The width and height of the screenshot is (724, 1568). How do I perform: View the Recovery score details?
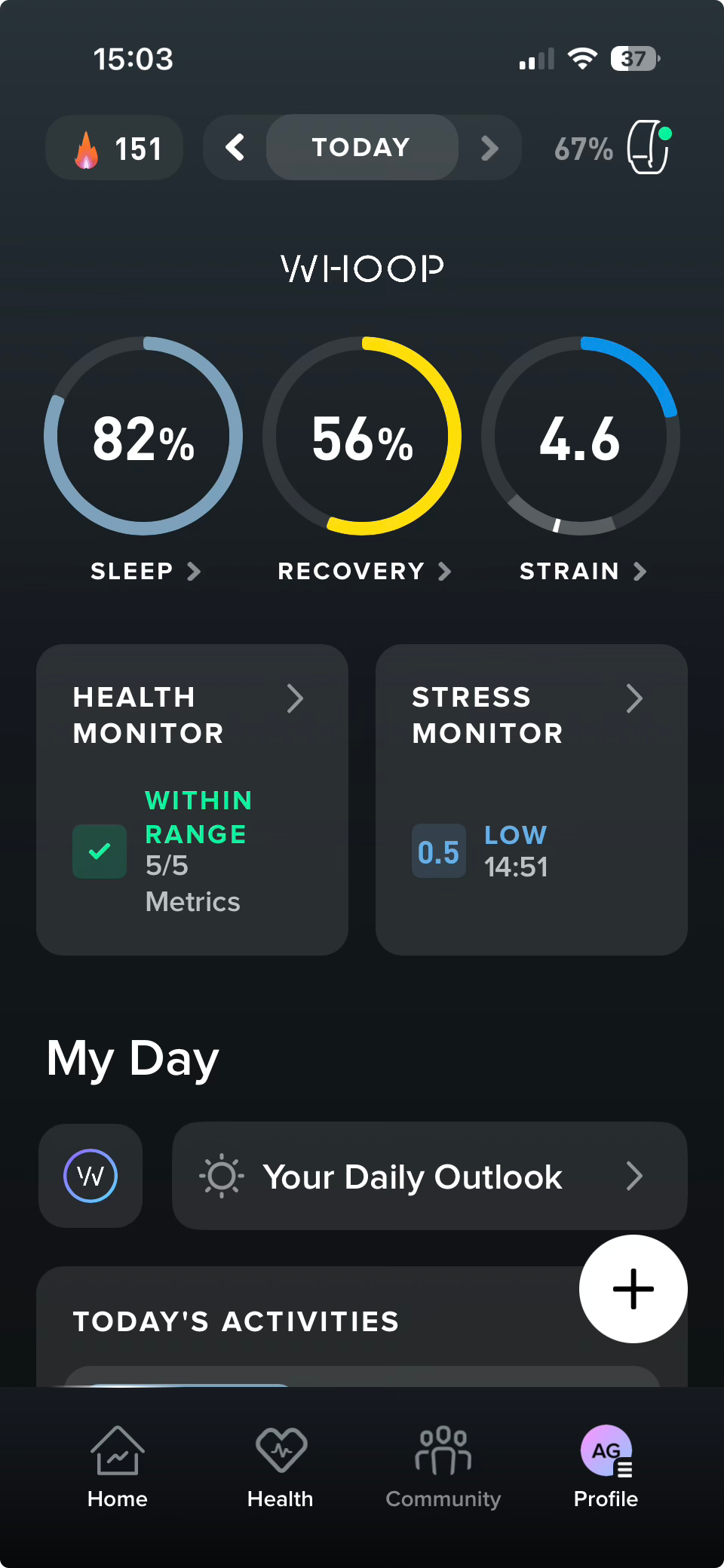[362, 437]
